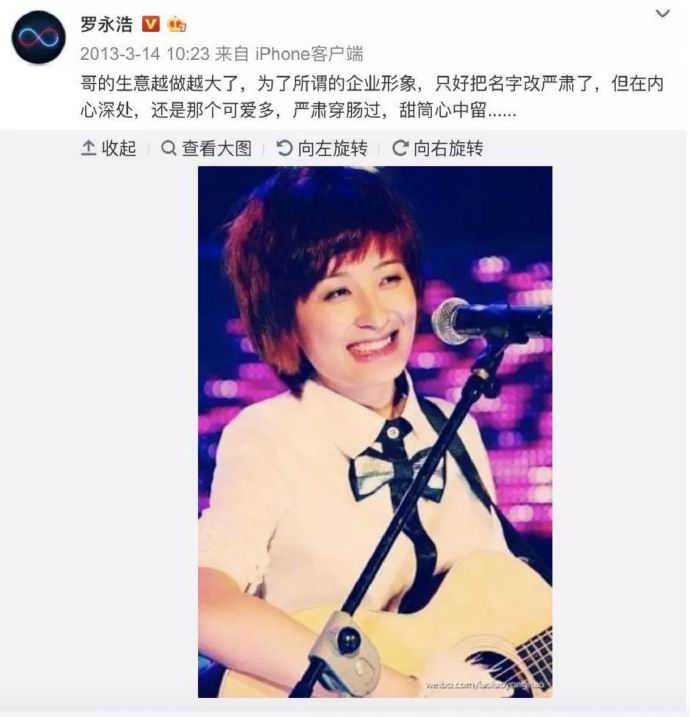The height and width of the screenshot is (717, 690).
Task: Collapse the image with 收起
Action: (109, 149)
